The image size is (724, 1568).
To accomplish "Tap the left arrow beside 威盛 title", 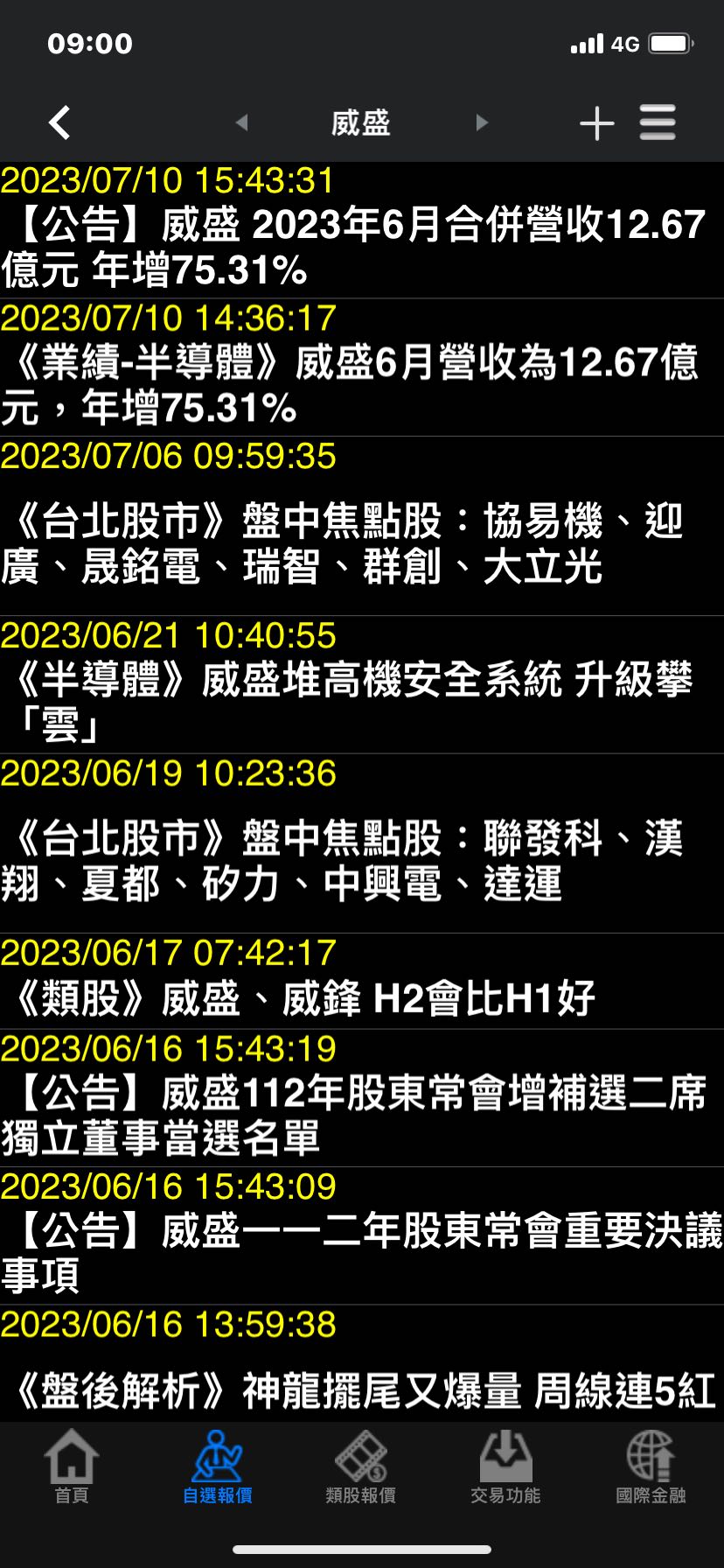I will [242, 122].
